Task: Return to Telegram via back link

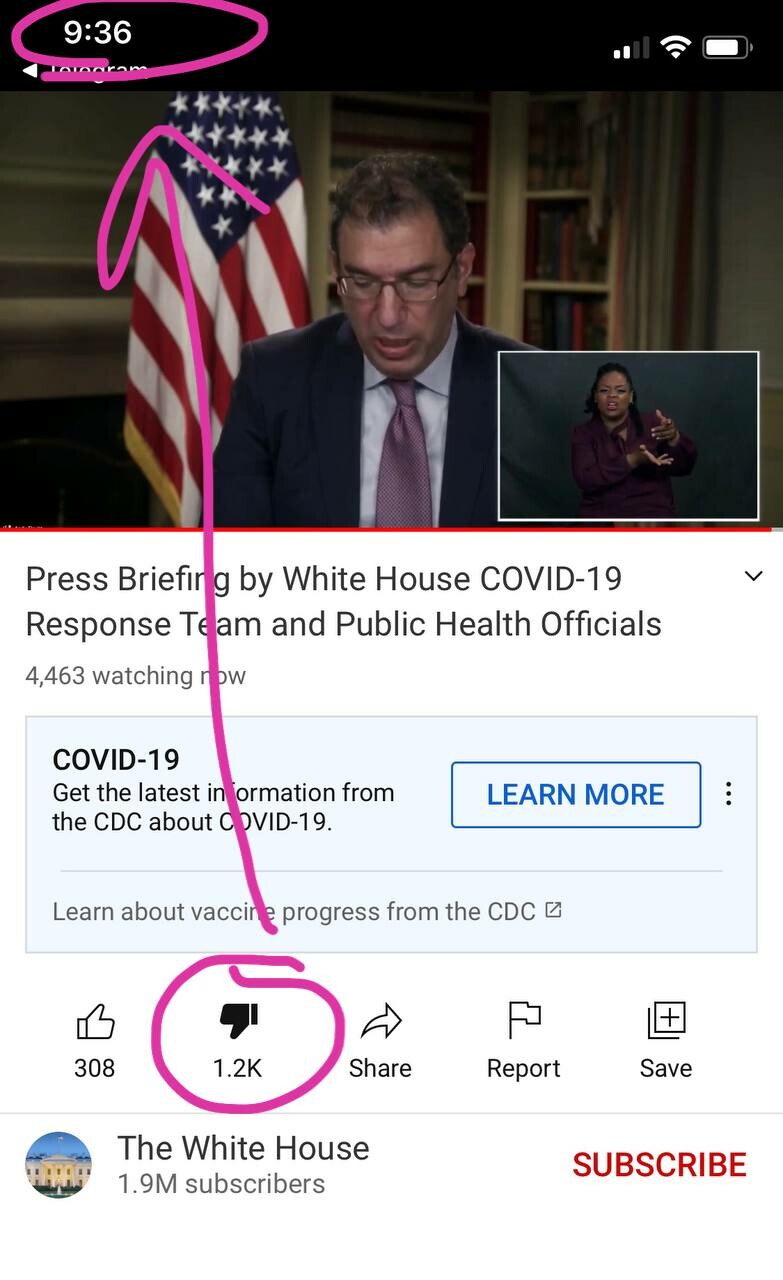Action: 85,70
